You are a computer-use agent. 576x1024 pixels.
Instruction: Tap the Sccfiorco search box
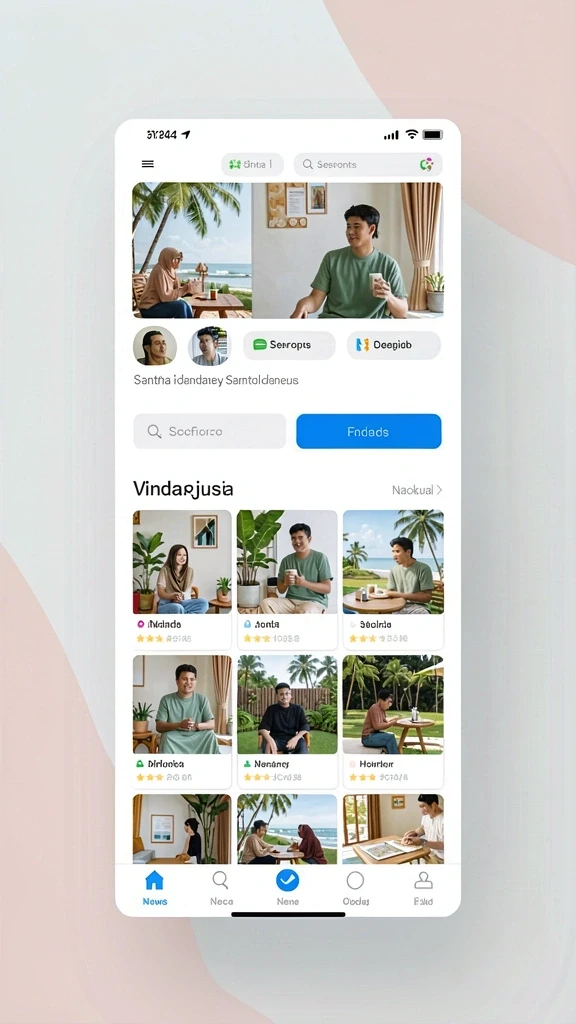210,431
